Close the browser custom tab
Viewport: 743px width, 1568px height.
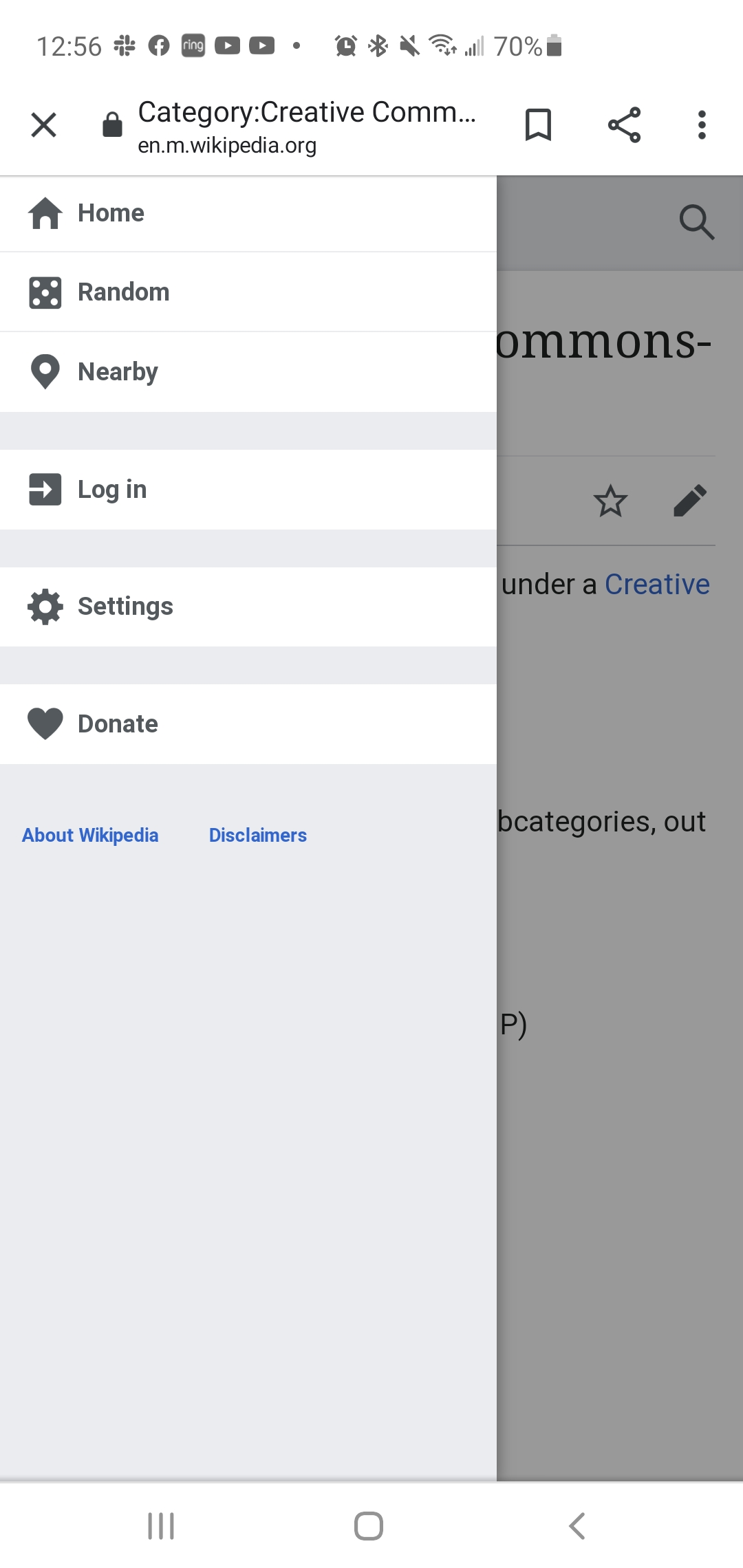[43, 125]
